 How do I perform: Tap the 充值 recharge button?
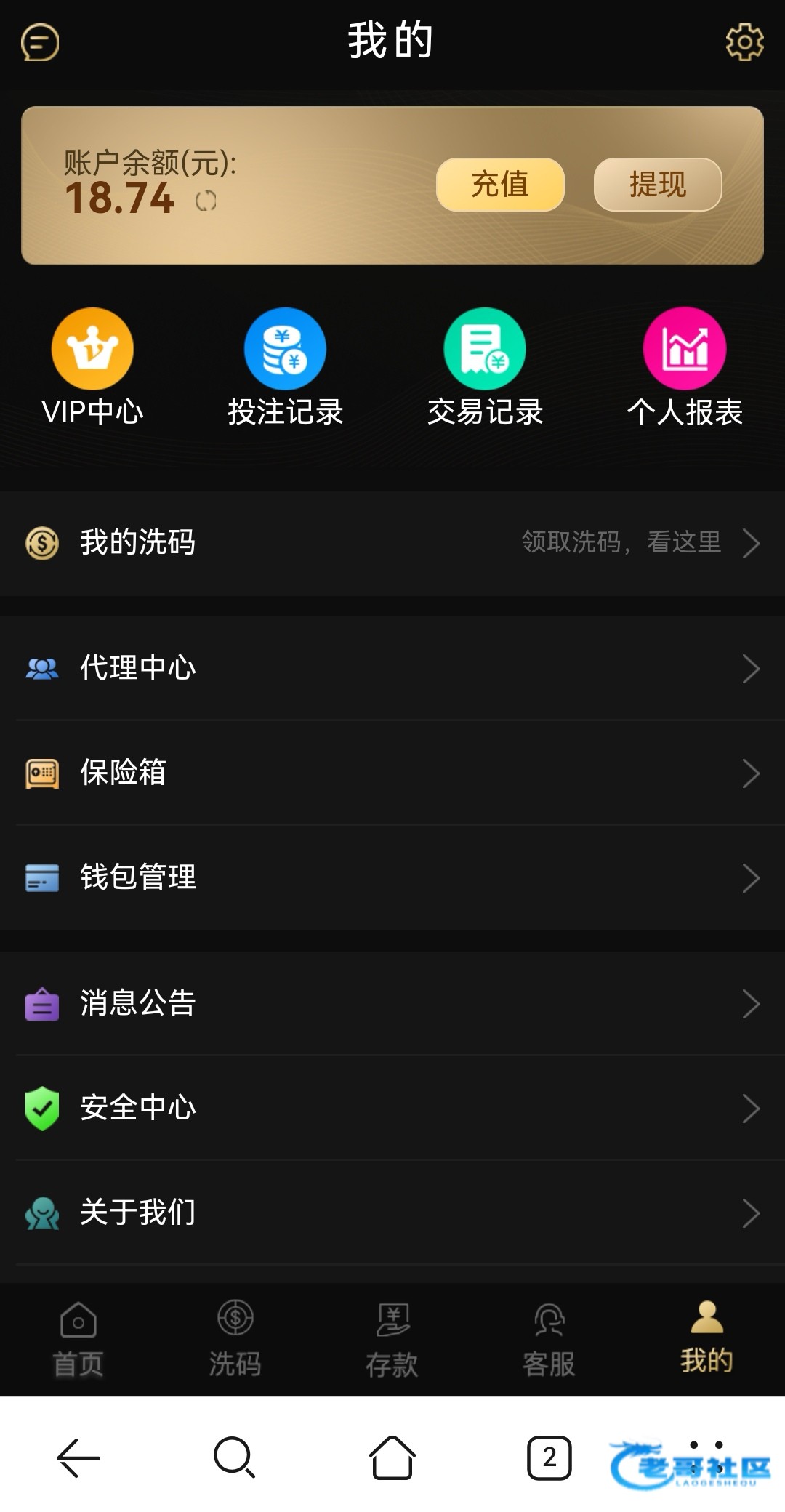[x=500, y=185]
